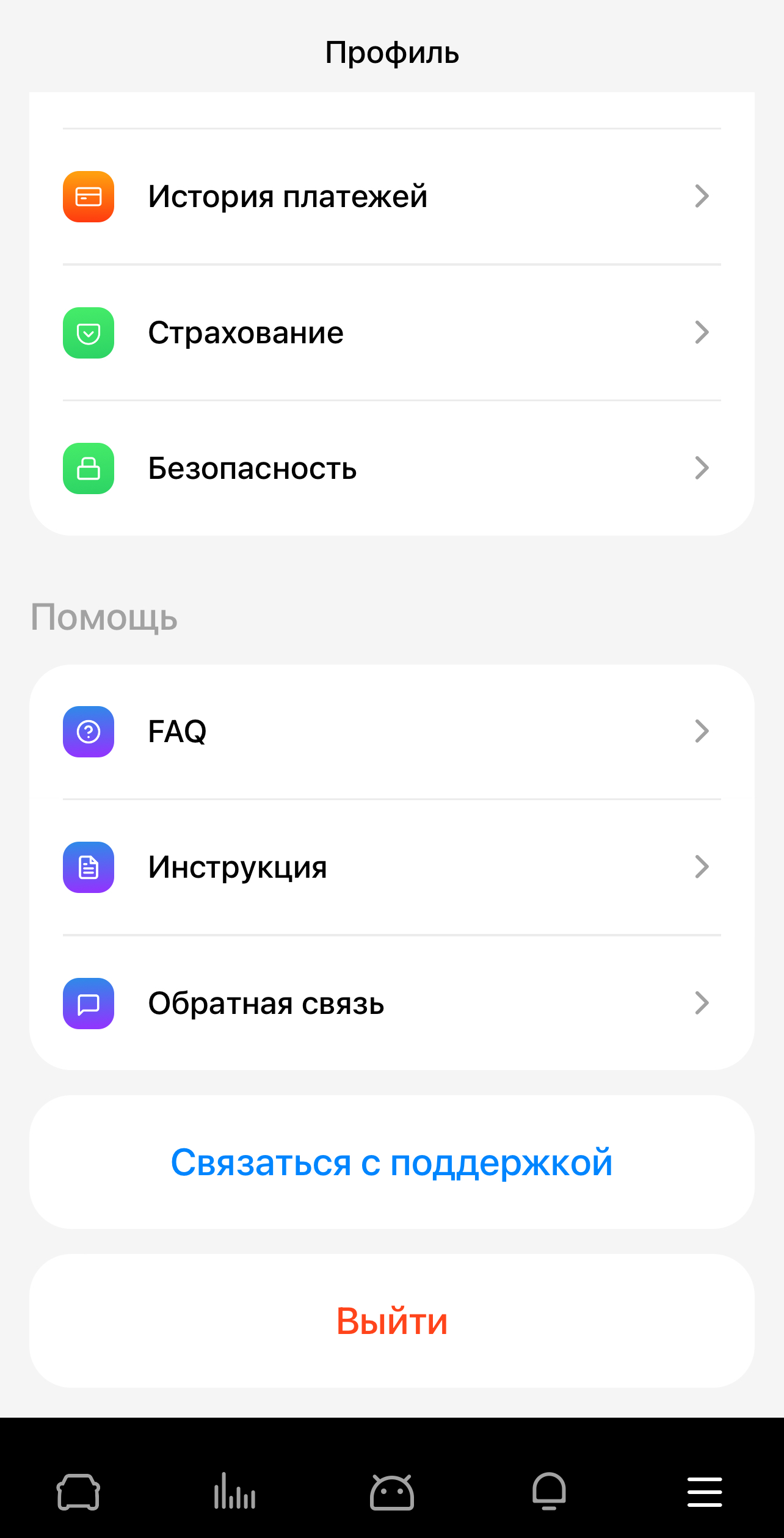Go to Безопасность security settings
Viewport: 784px width, 1538px height.
point(391,468)
